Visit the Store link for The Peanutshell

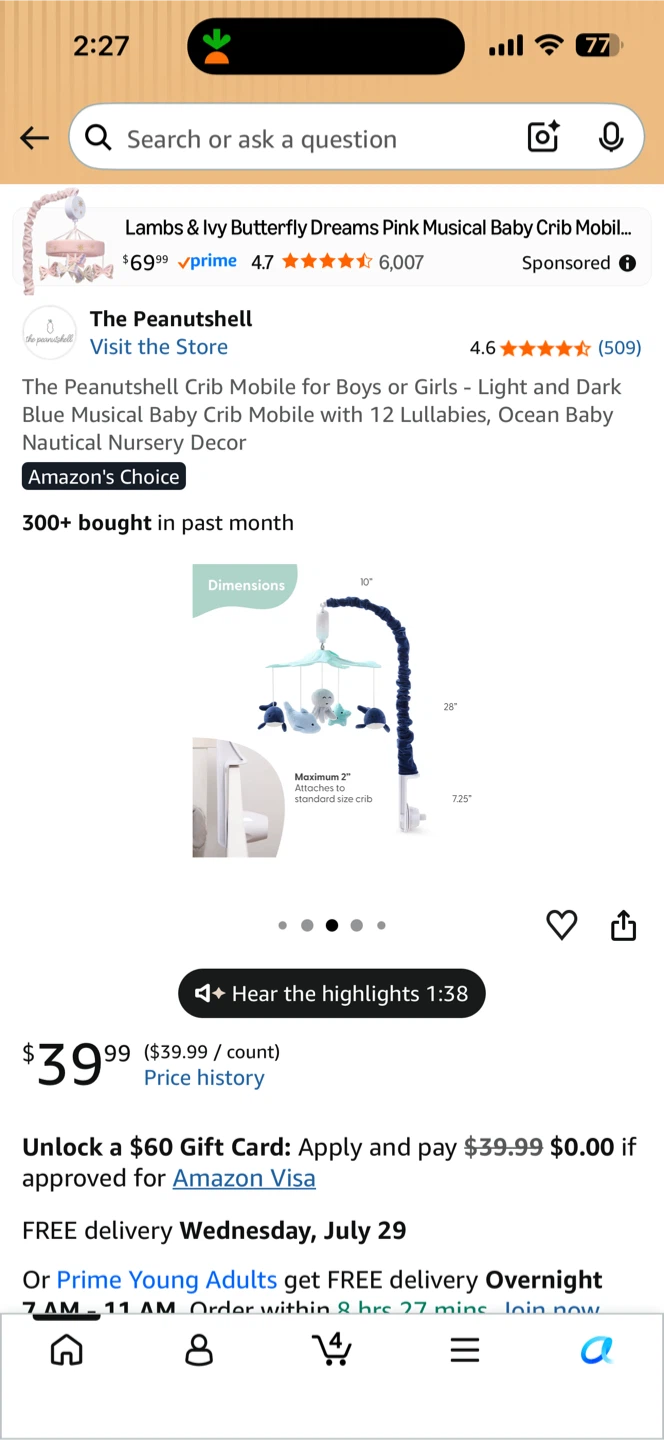click(159, 347)
